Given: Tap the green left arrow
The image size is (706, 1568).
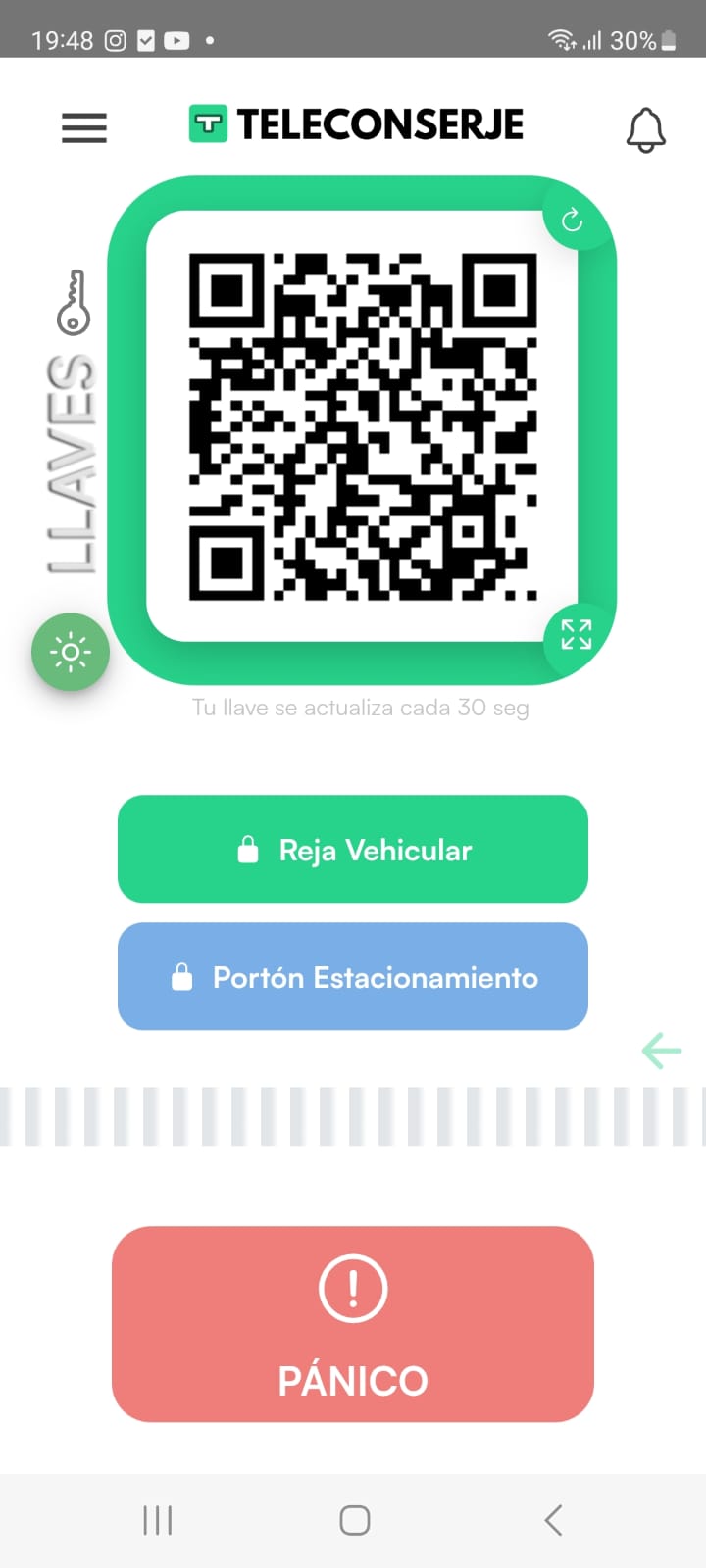Looking at the screenshot, I should 662,1051.
